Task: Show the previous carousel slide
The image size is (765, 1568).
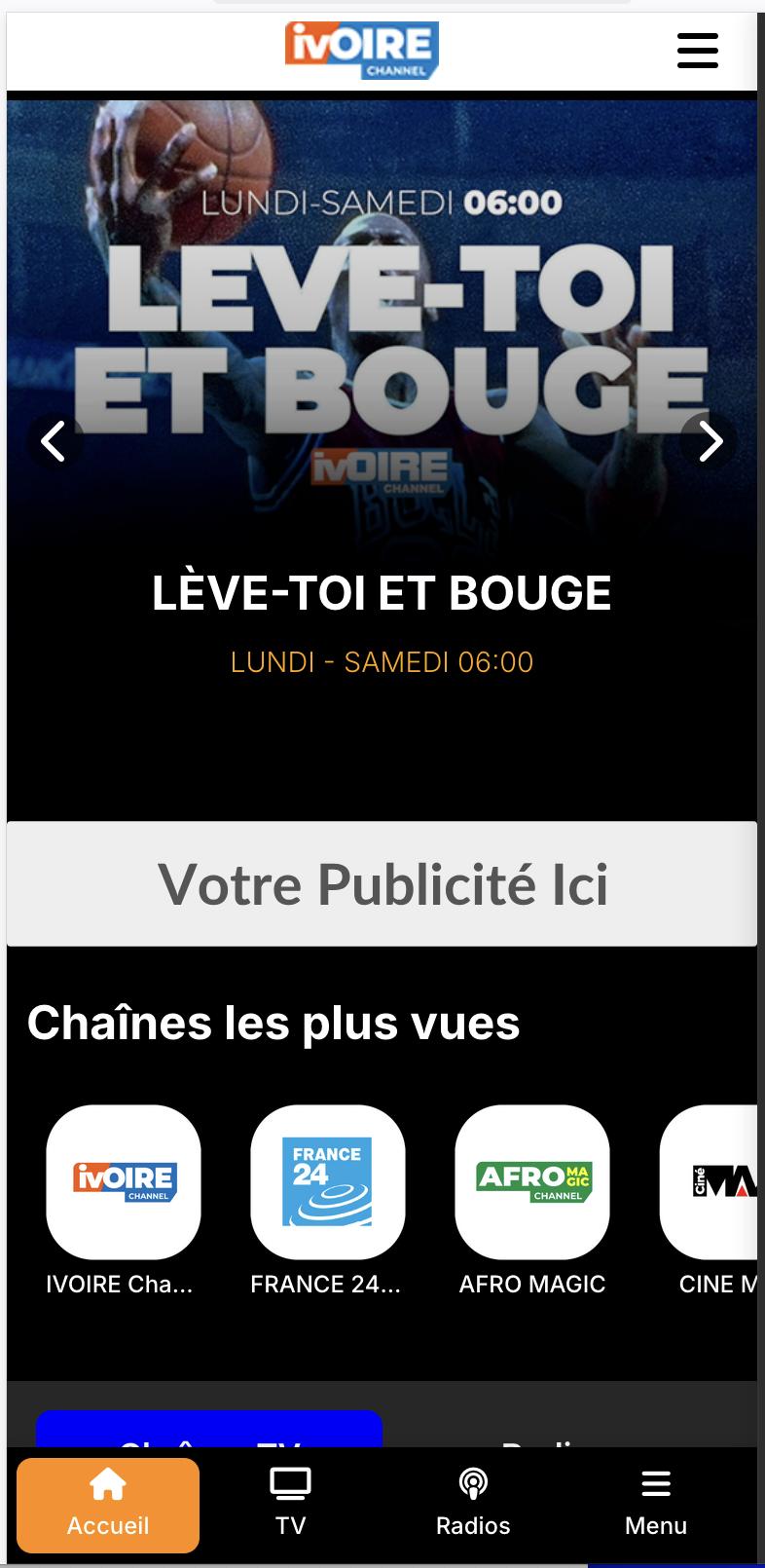Action: [x=54, y=441]
